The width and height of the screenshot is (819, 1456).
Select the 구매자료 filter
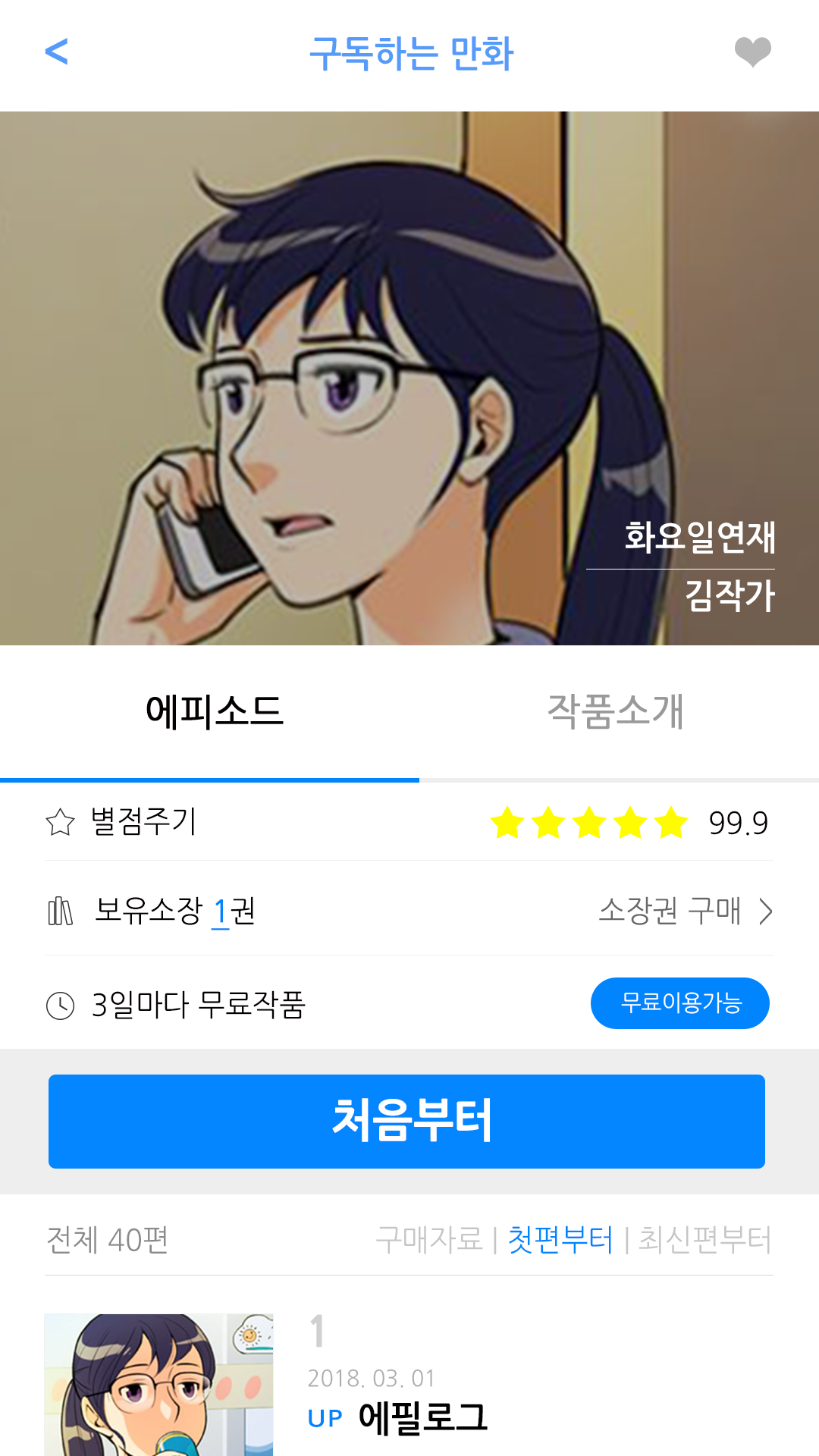click(x=429, y=1240)
